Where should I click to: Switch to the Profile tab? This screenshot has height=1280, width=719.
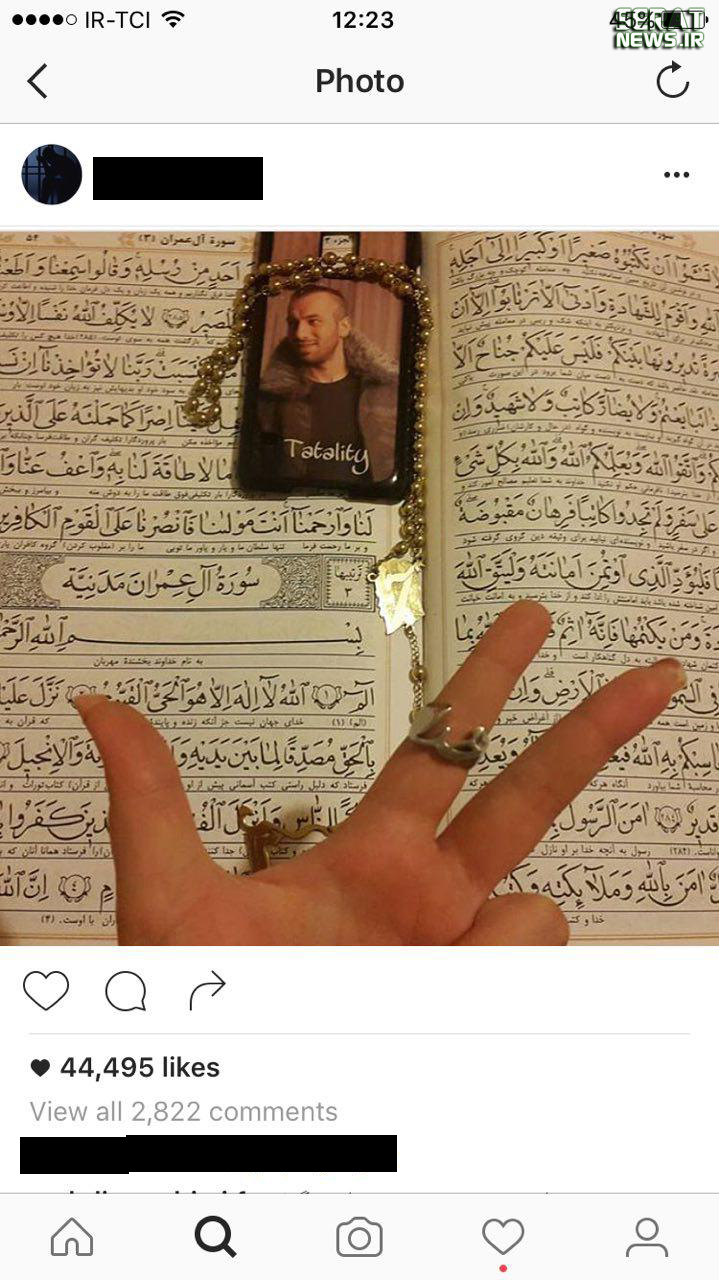coord(647,1237)
